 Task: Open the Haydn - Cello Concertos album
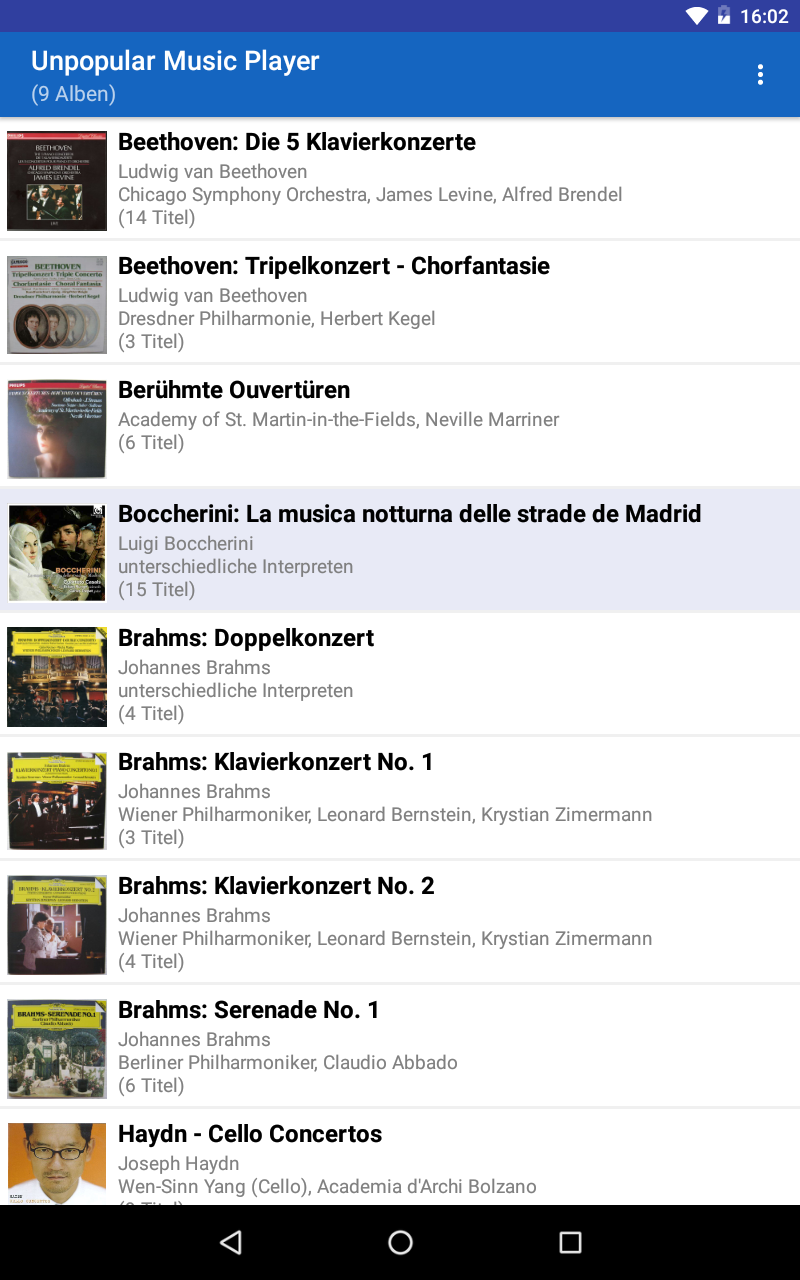pos(400,1160)
